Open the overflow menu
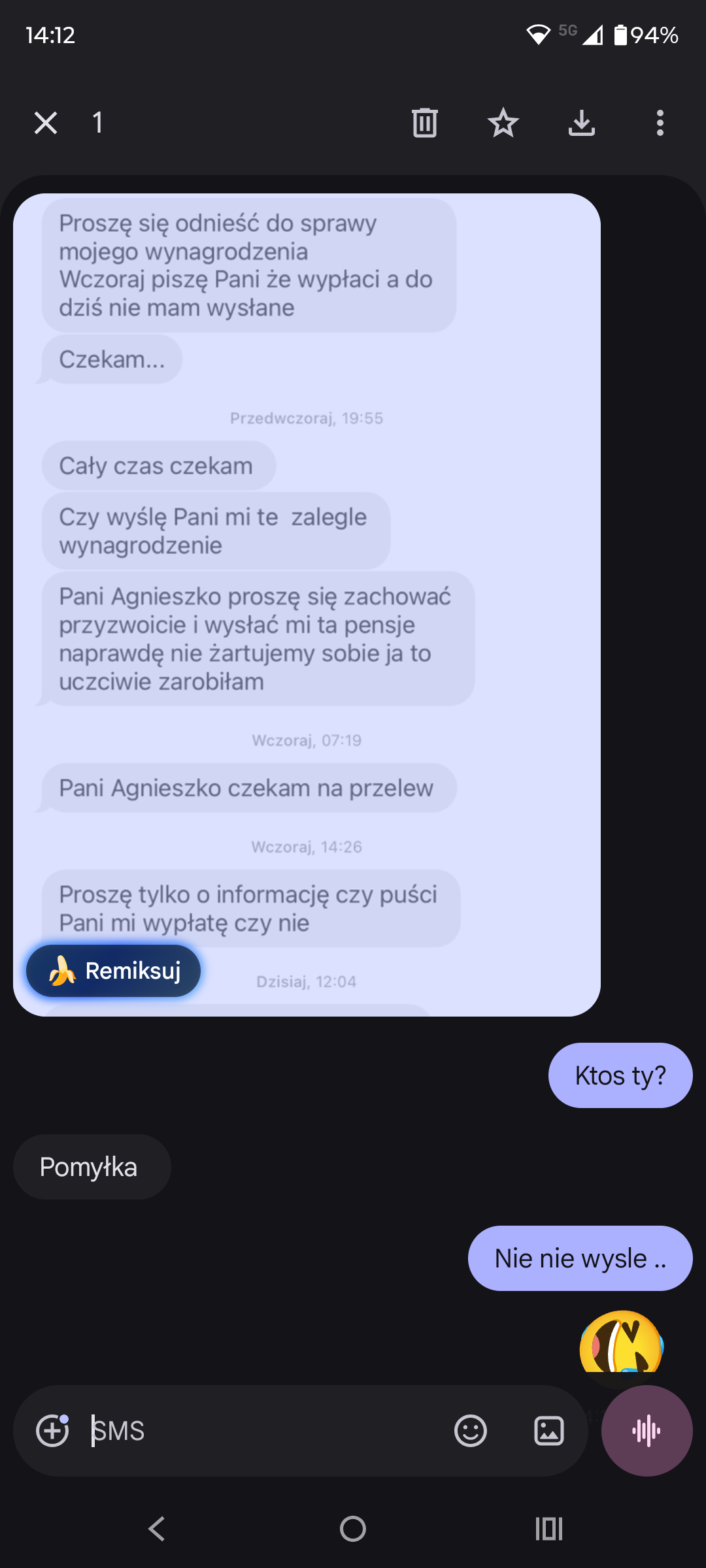The image size is (706, 1568). (x=660, y=123)
